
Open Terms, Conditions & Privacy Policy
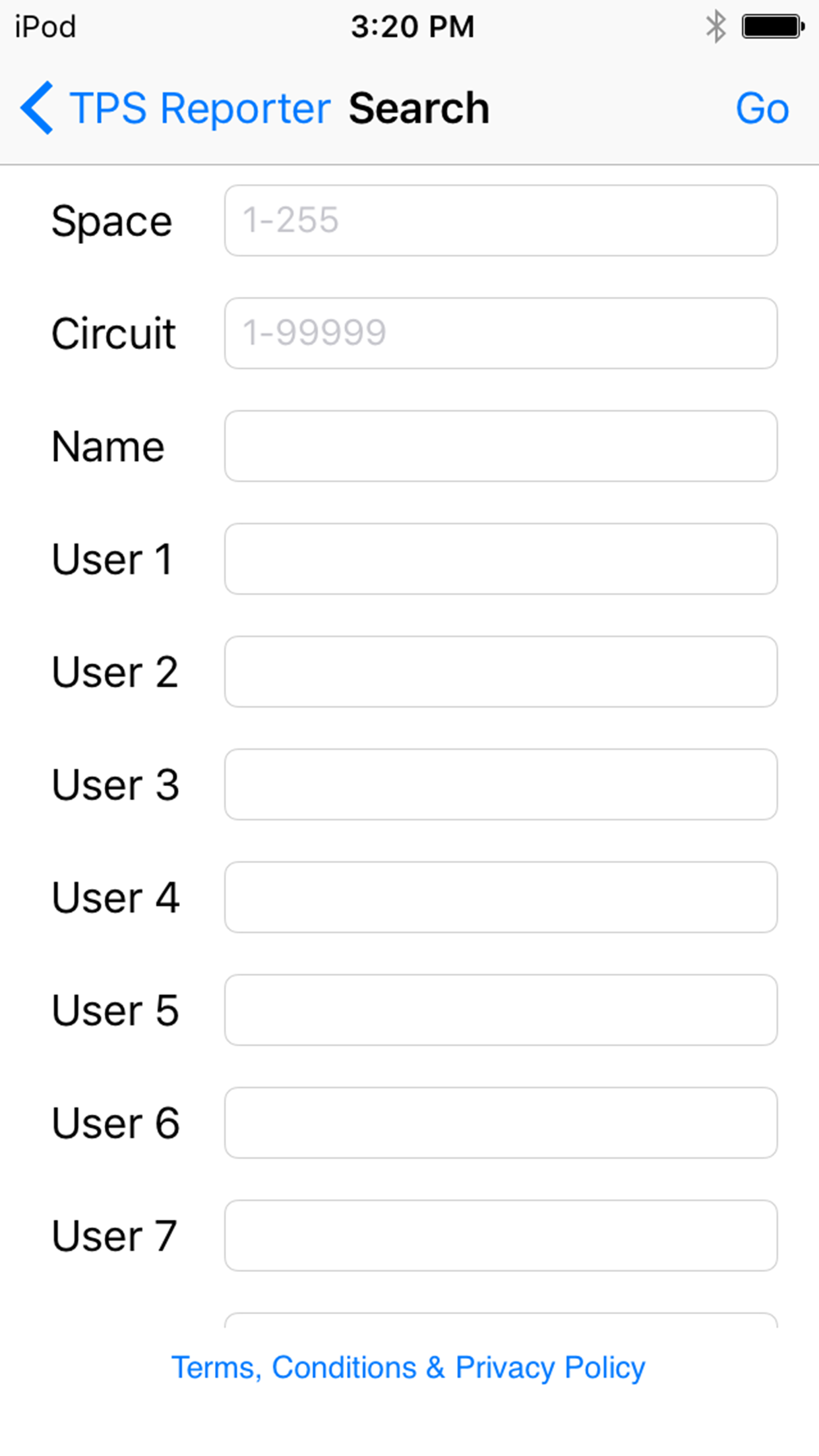(x=409, y=1368)
